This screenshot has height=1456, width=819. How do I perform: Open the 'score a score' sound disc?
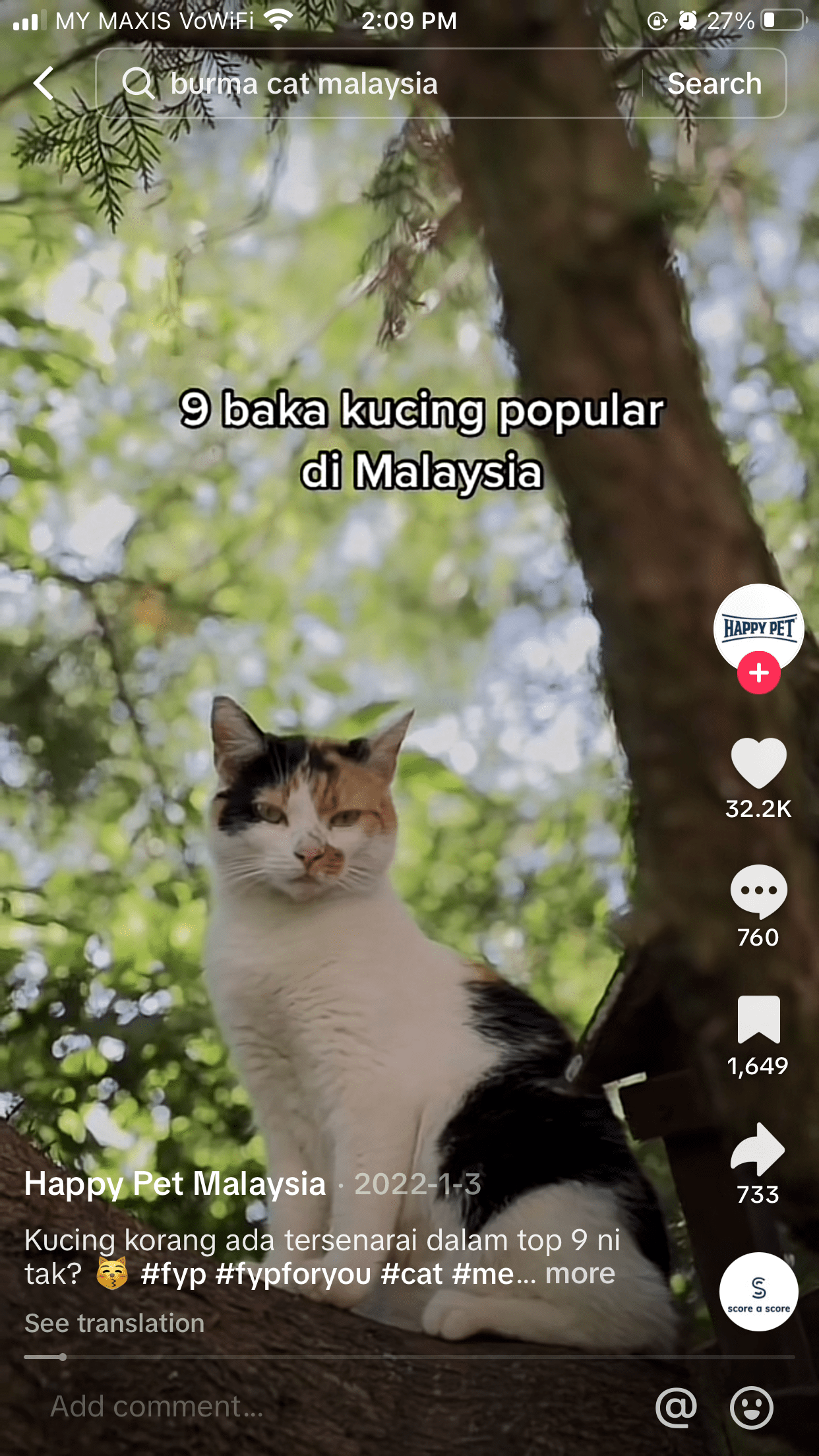pyautogui.click(x=758, y=1291)
